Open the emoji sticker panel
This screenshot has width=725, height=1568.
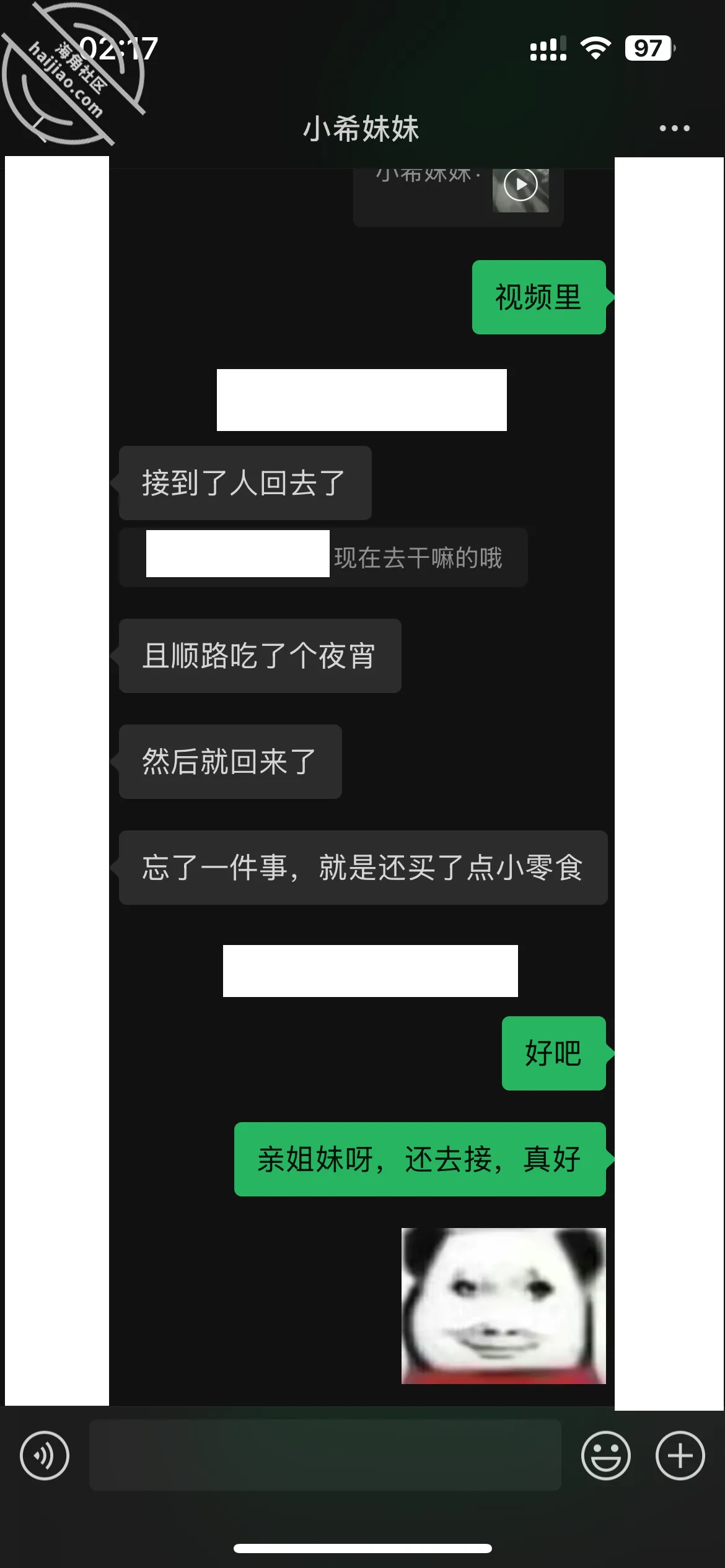[605, 1455]
